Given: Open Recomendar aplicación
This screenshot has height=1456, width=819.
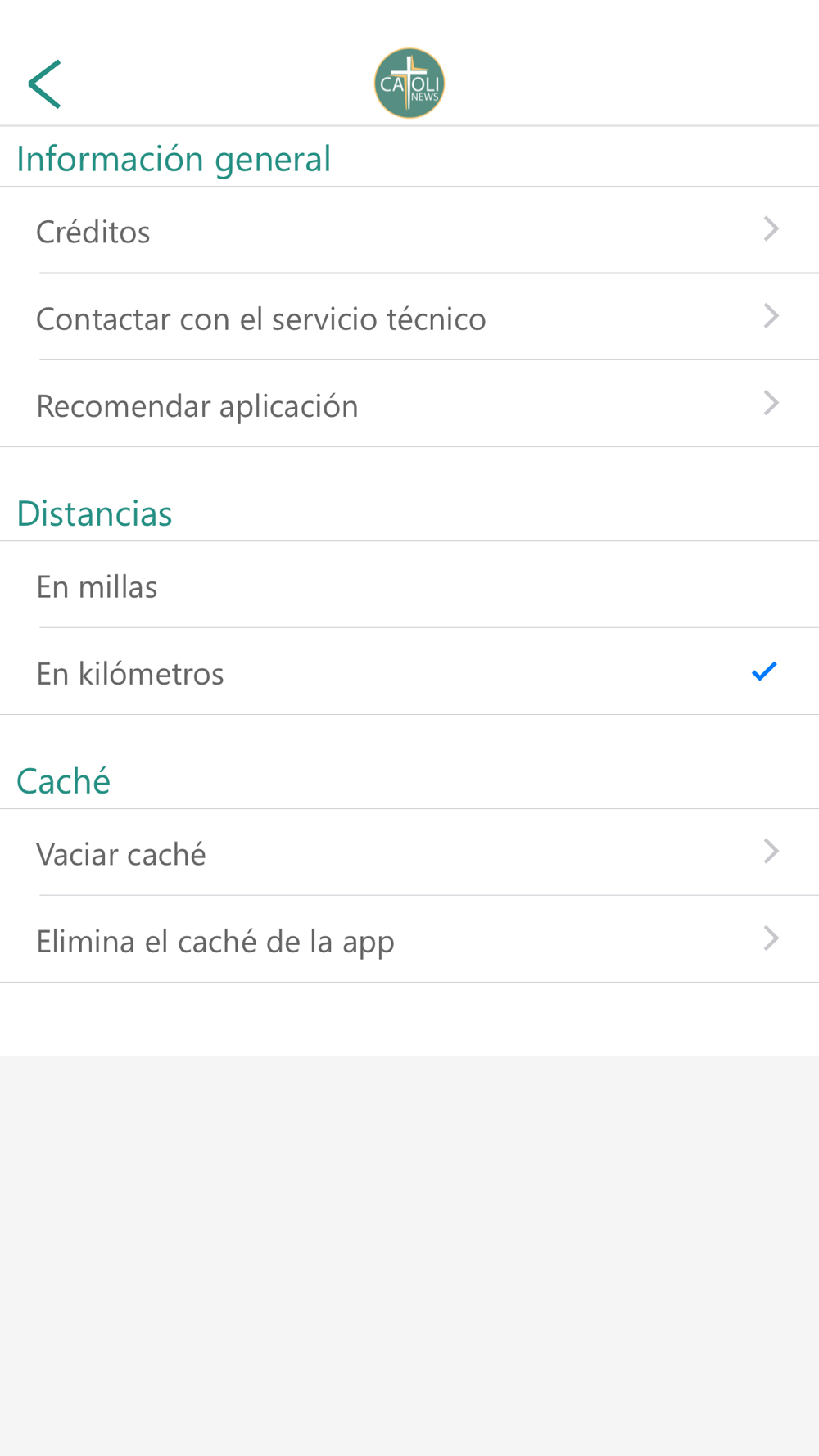Looking at the screenshot, I should point(409,404).
